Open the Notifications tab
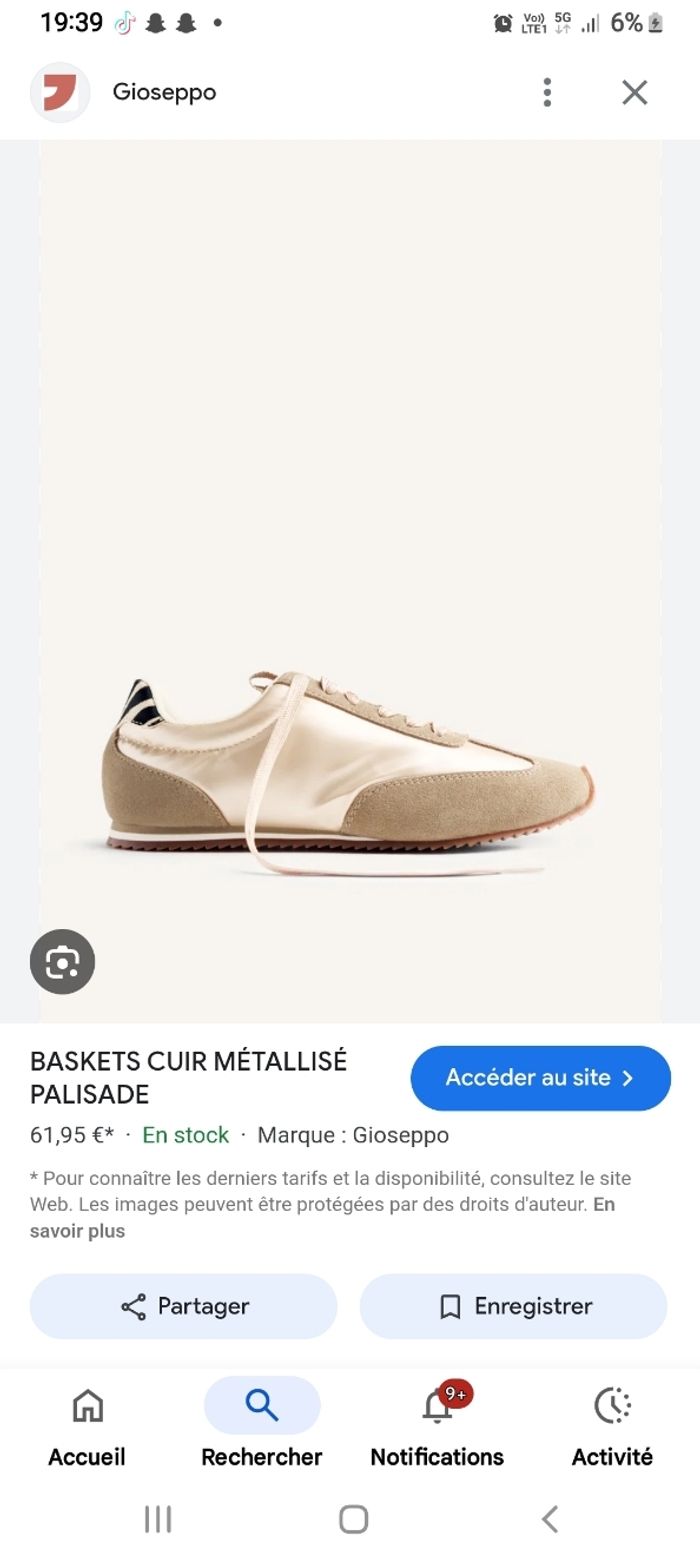 tap(437, 1425)
